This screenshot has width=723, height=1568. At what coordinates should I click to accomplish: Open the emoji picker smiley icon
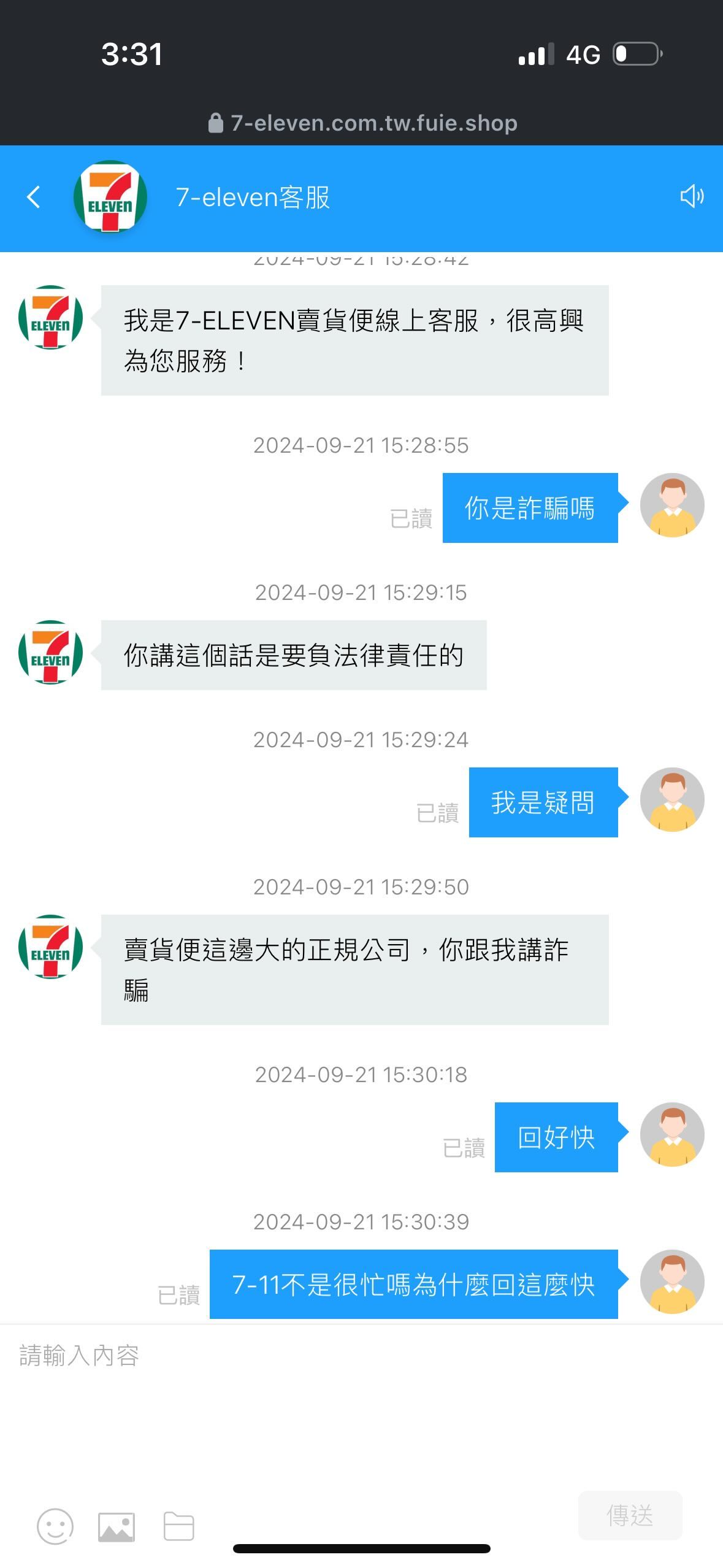coord(55,1527)
